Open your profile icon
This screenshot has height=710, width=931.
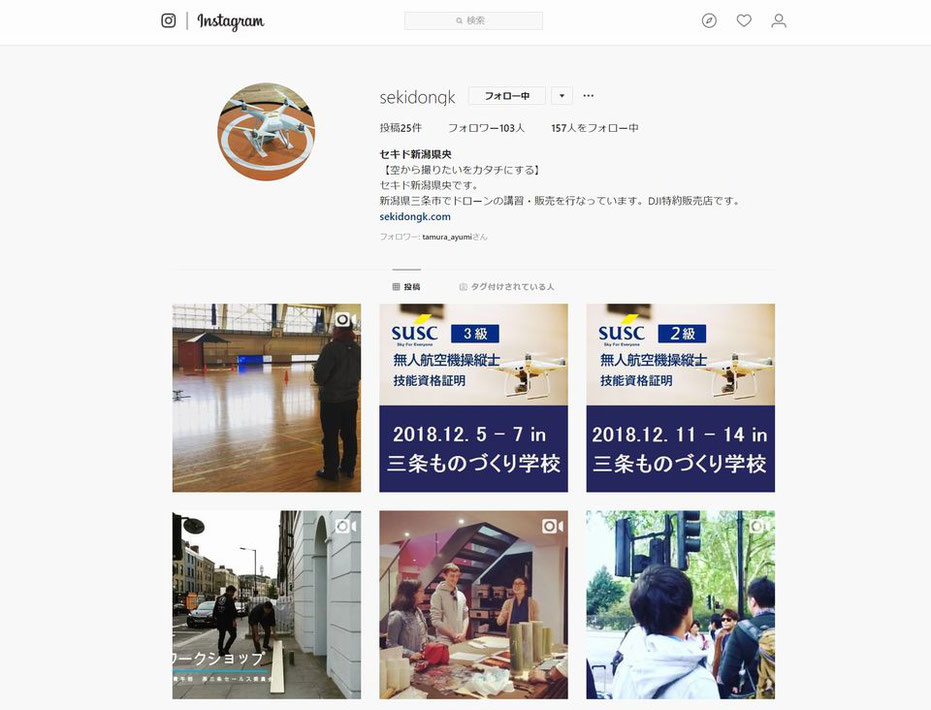pyautogui.click(x=779, y=20)
